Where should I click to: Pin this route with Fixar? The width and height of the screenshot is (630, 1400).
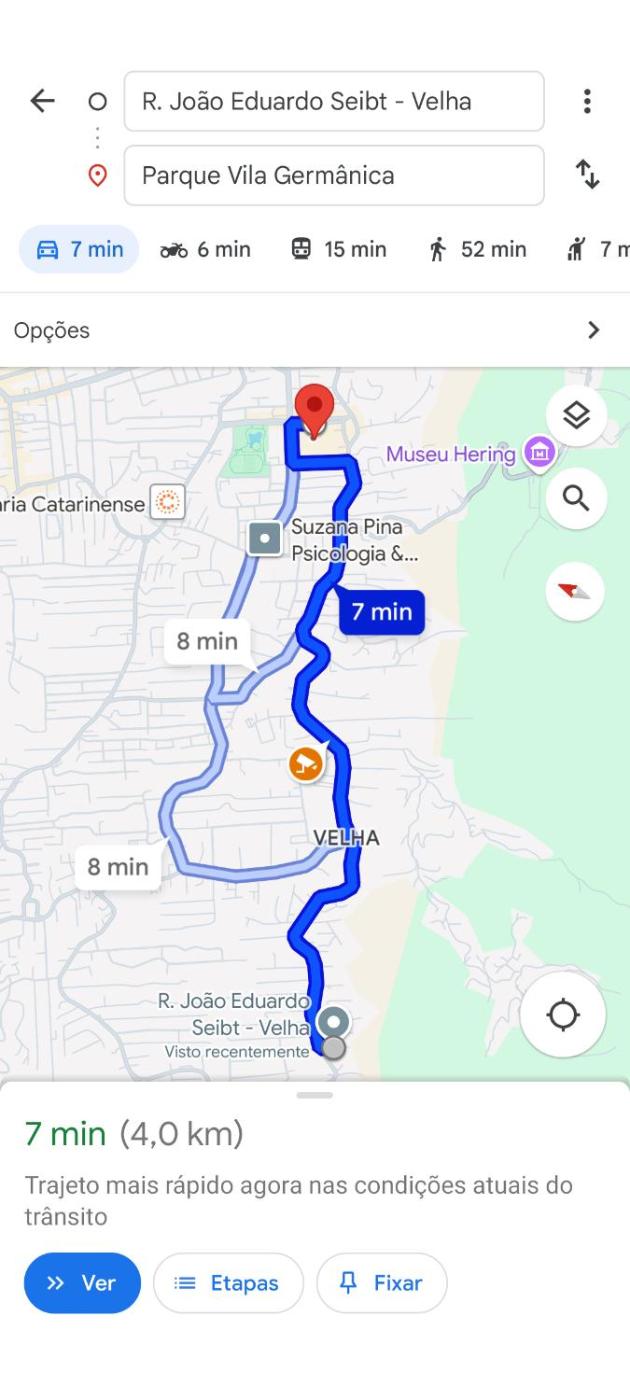point(382,1283)
